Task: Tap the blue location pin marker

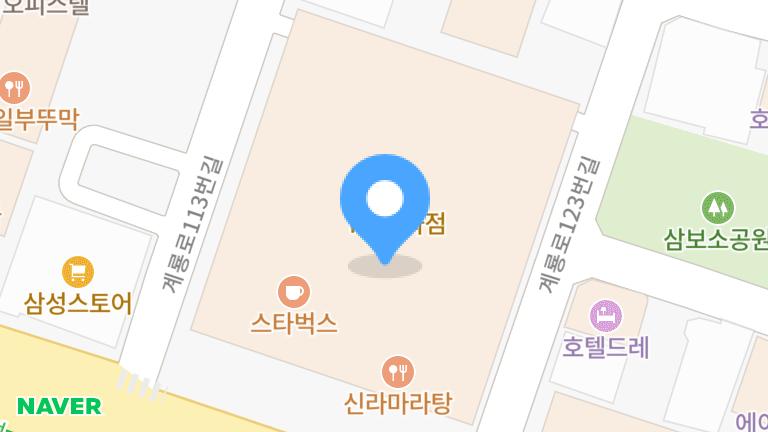Action: coord(385,200)
